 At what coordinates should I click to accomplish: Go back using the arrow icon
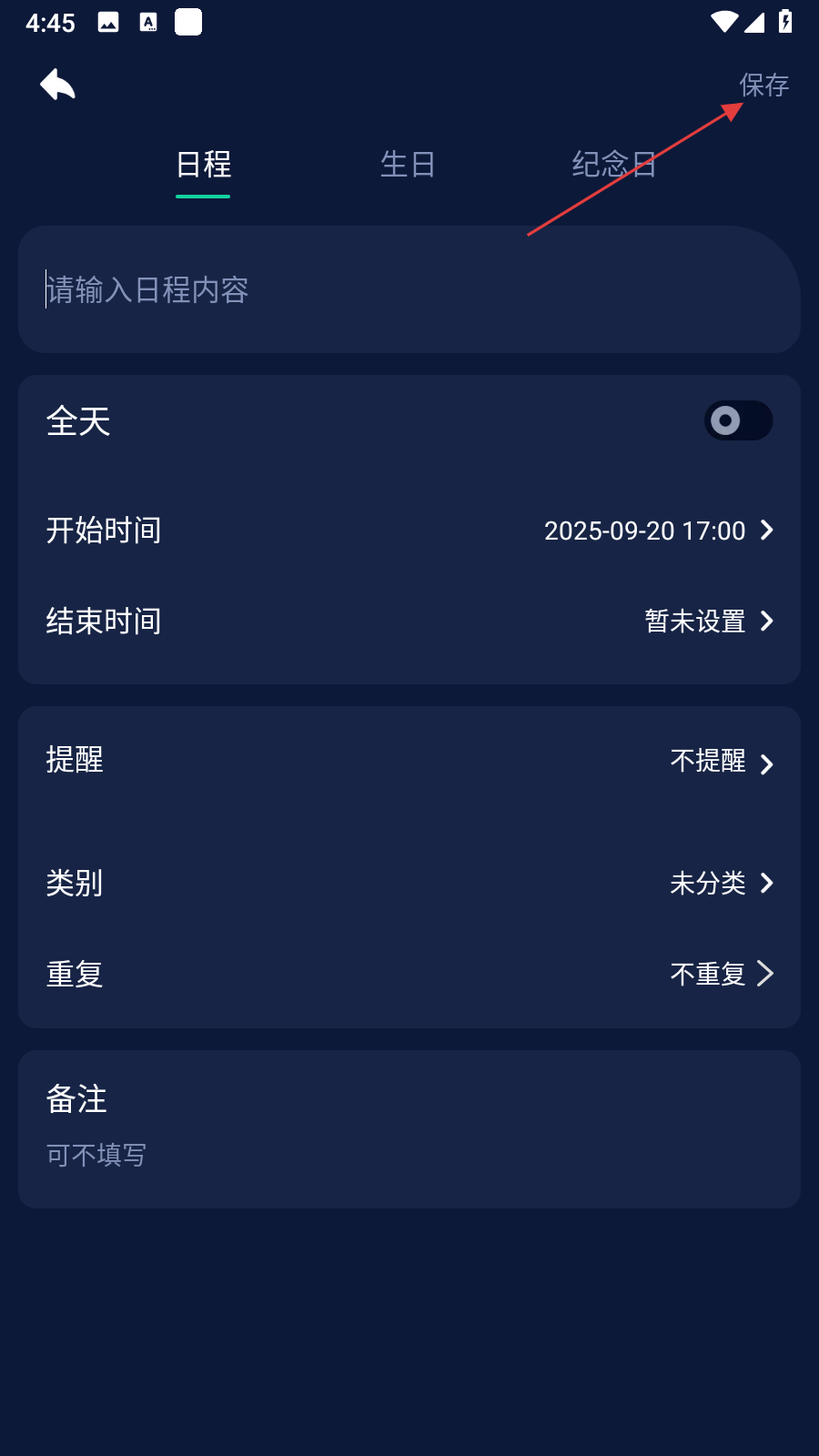click(x=57, y=85)
